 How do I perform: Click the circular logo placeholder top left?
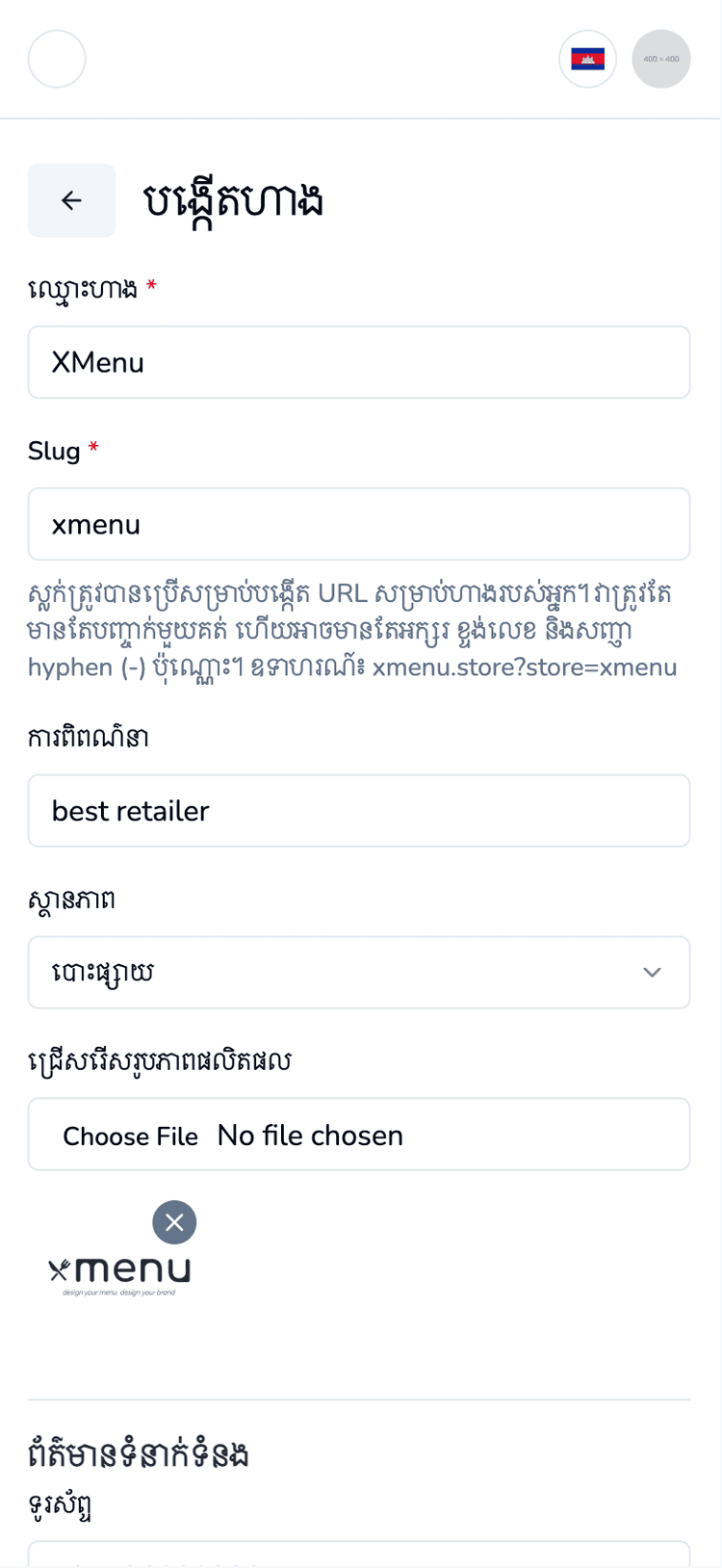click(57, 59)
